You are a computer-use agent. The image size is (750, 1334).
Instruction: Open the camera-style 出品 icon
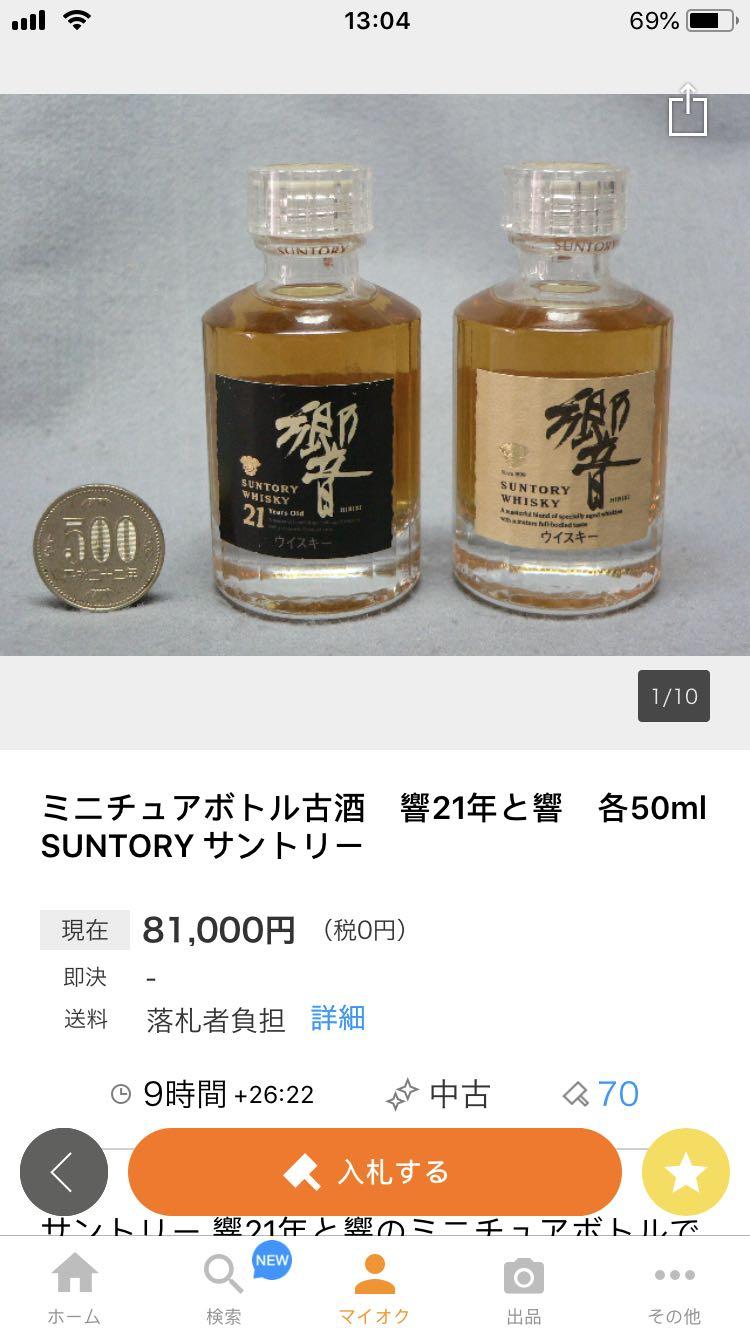coord(524,1274)
